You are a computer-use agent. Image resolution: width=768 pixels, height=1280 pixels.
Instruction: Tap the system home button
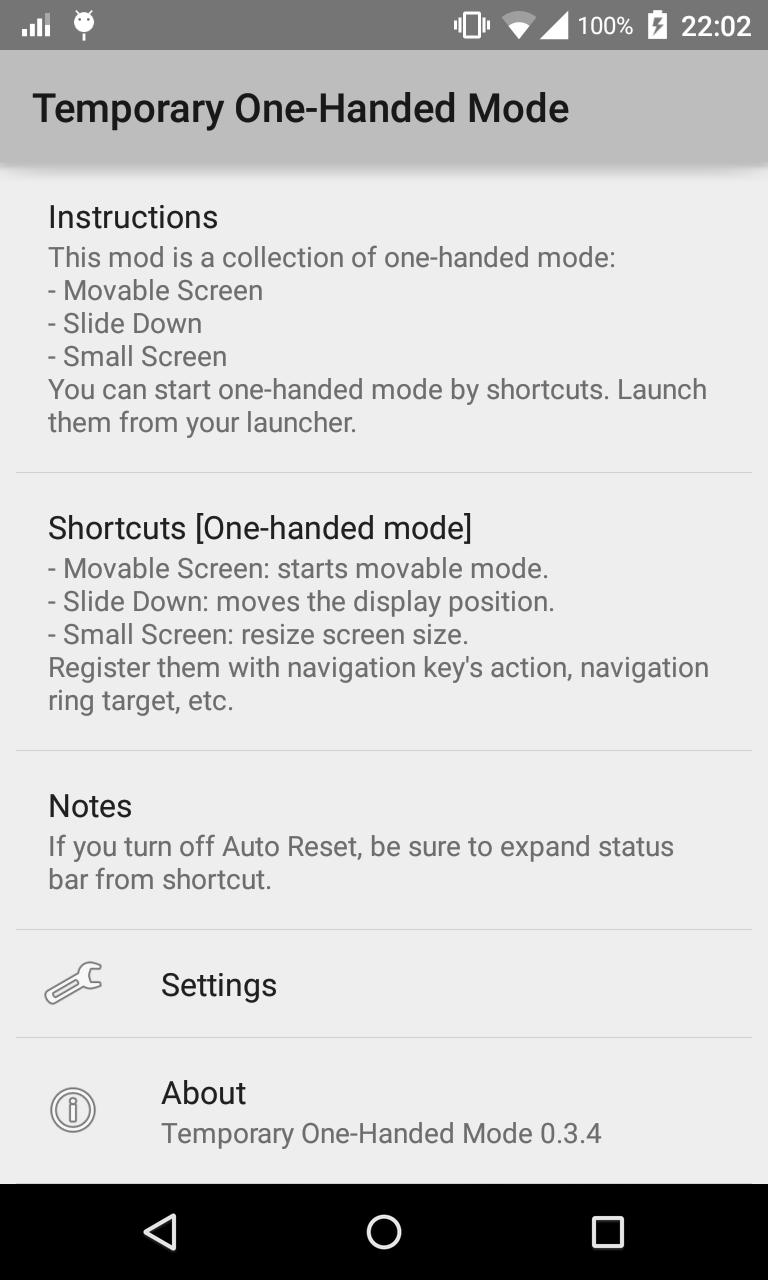click(384, 1232)
